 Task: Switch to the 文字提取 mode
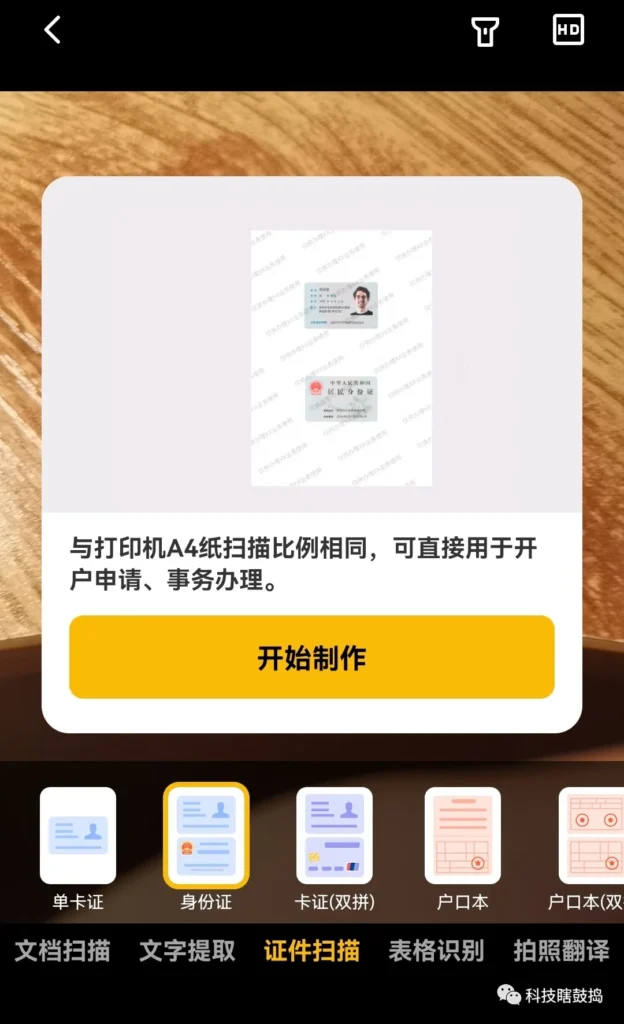[x=187, y=950]
